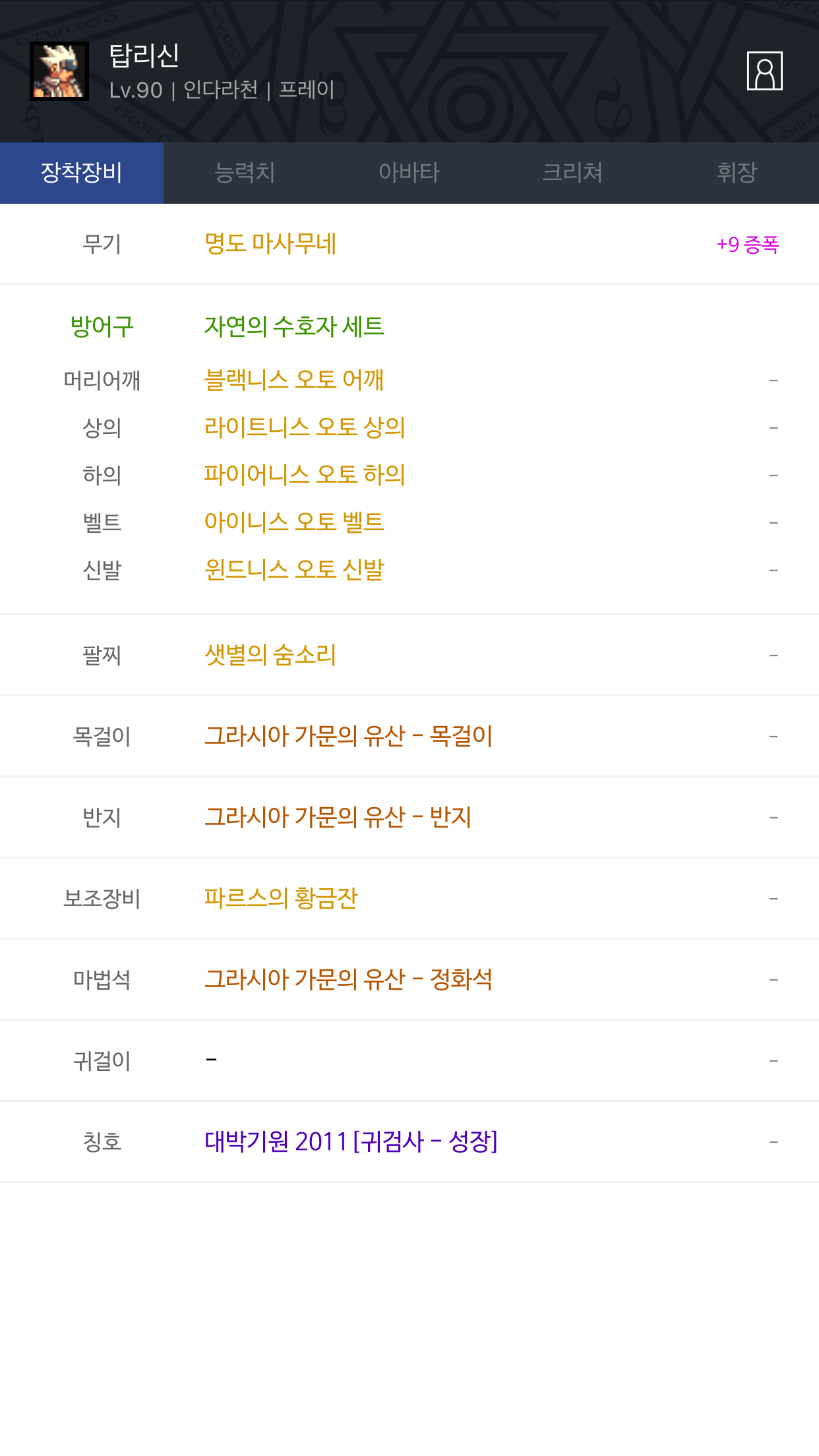Open the profile icon in the header
819x1456 pixels.
(764, 71)
